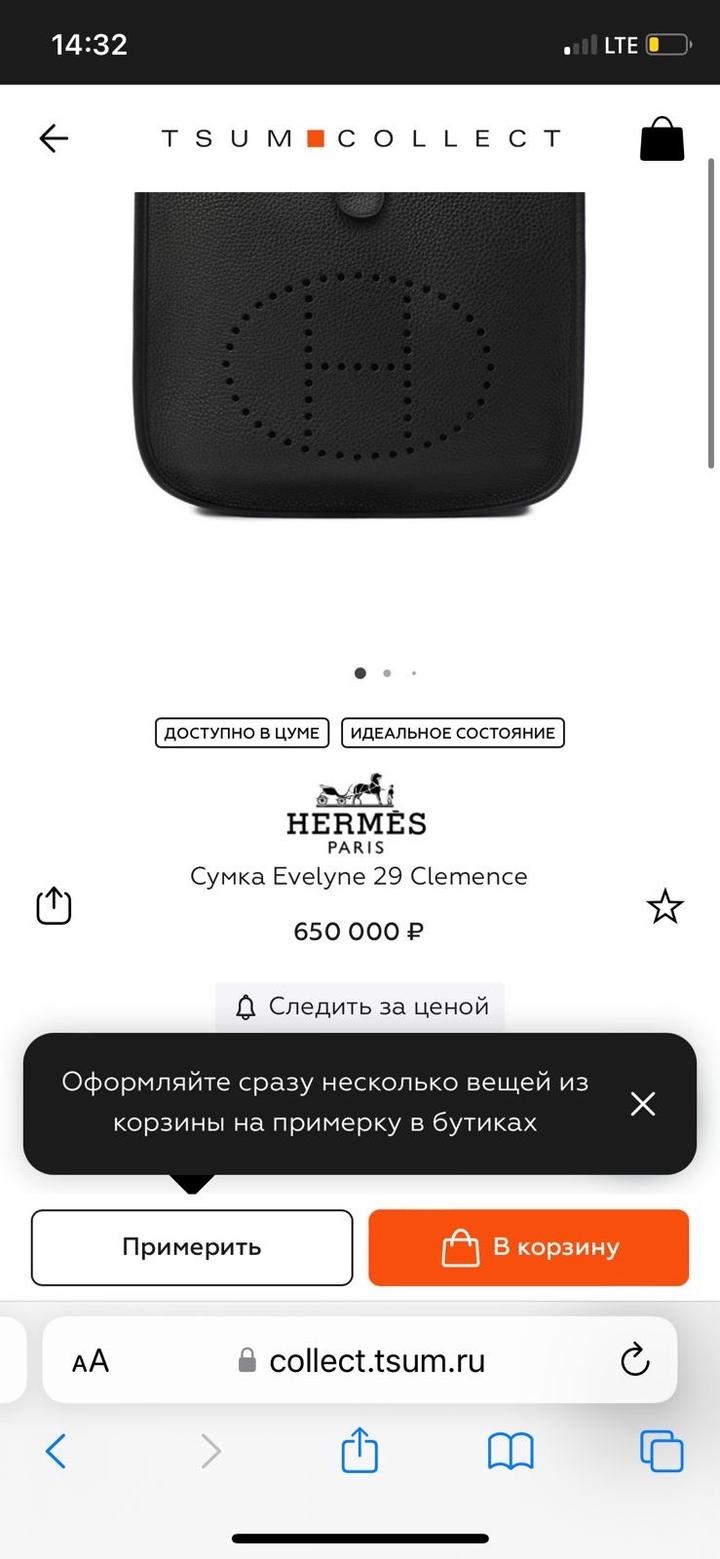View the Evelyne bag product photo
The height and width of the screenshot is (1559, 720).
360,360
